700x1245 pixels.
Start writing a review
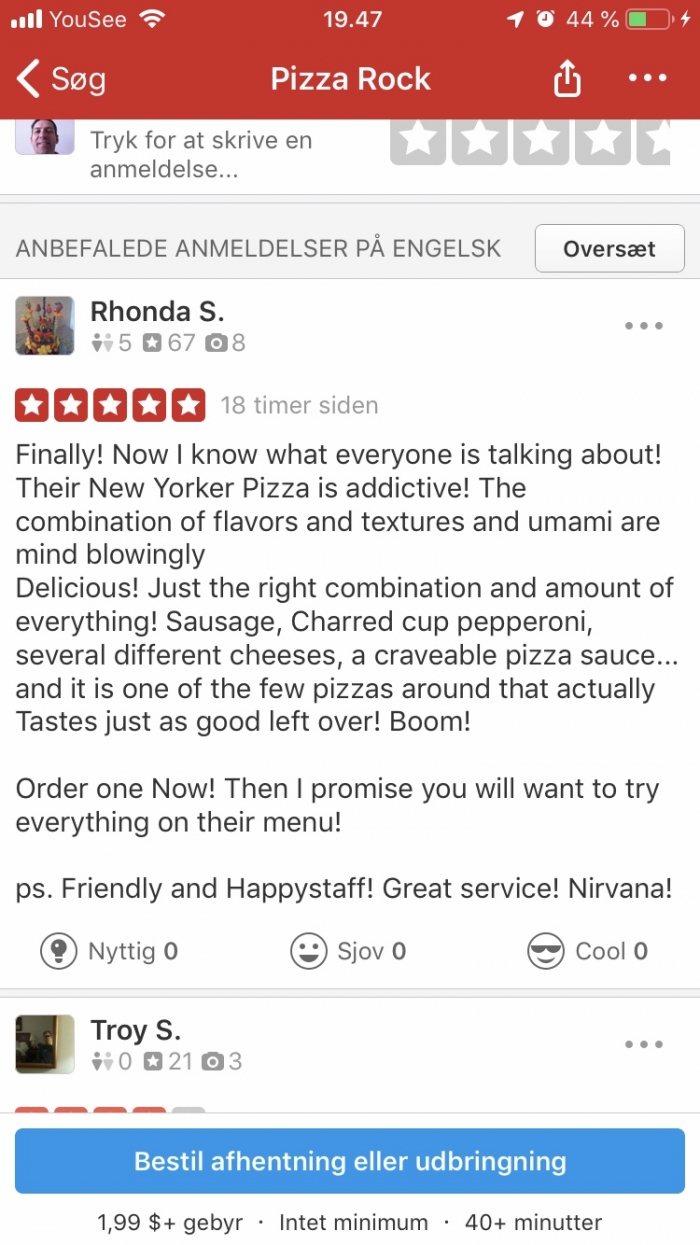[x=200, y=155]
